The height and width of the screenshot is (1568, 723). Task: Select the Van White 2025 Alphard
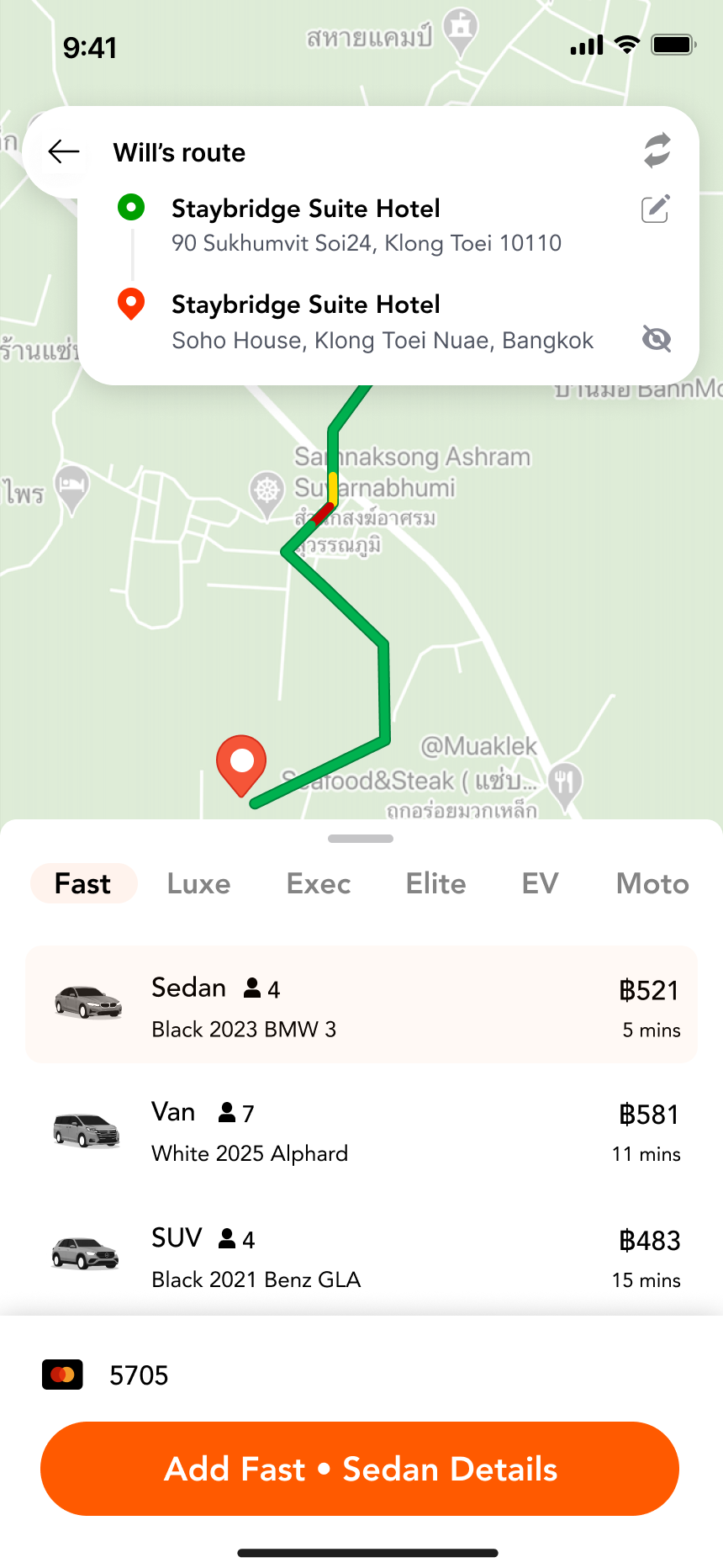[361, 1131]
